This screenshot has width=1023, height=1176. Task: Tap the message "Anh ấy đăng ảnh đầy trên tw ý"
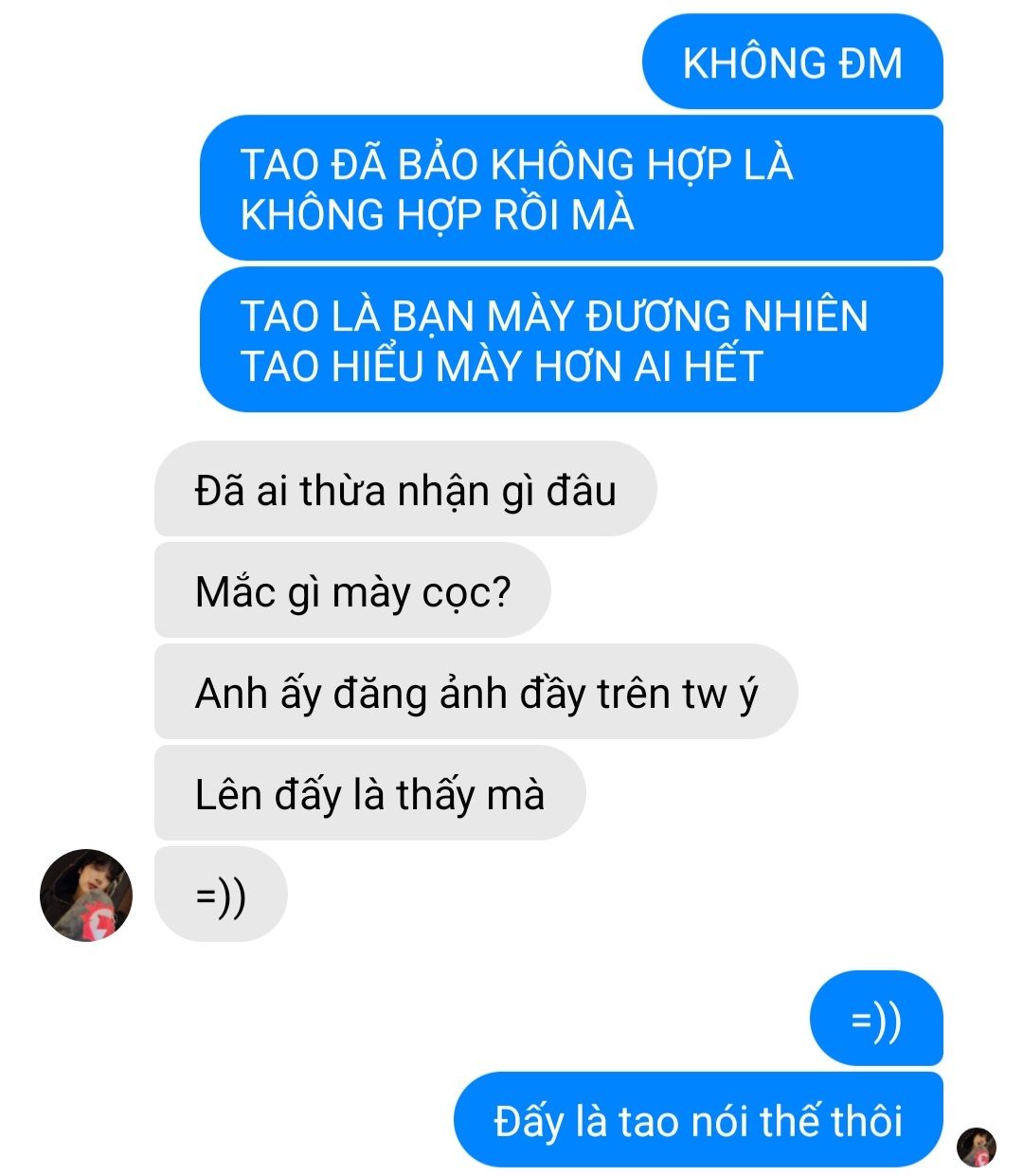click(x=476, y=693)
